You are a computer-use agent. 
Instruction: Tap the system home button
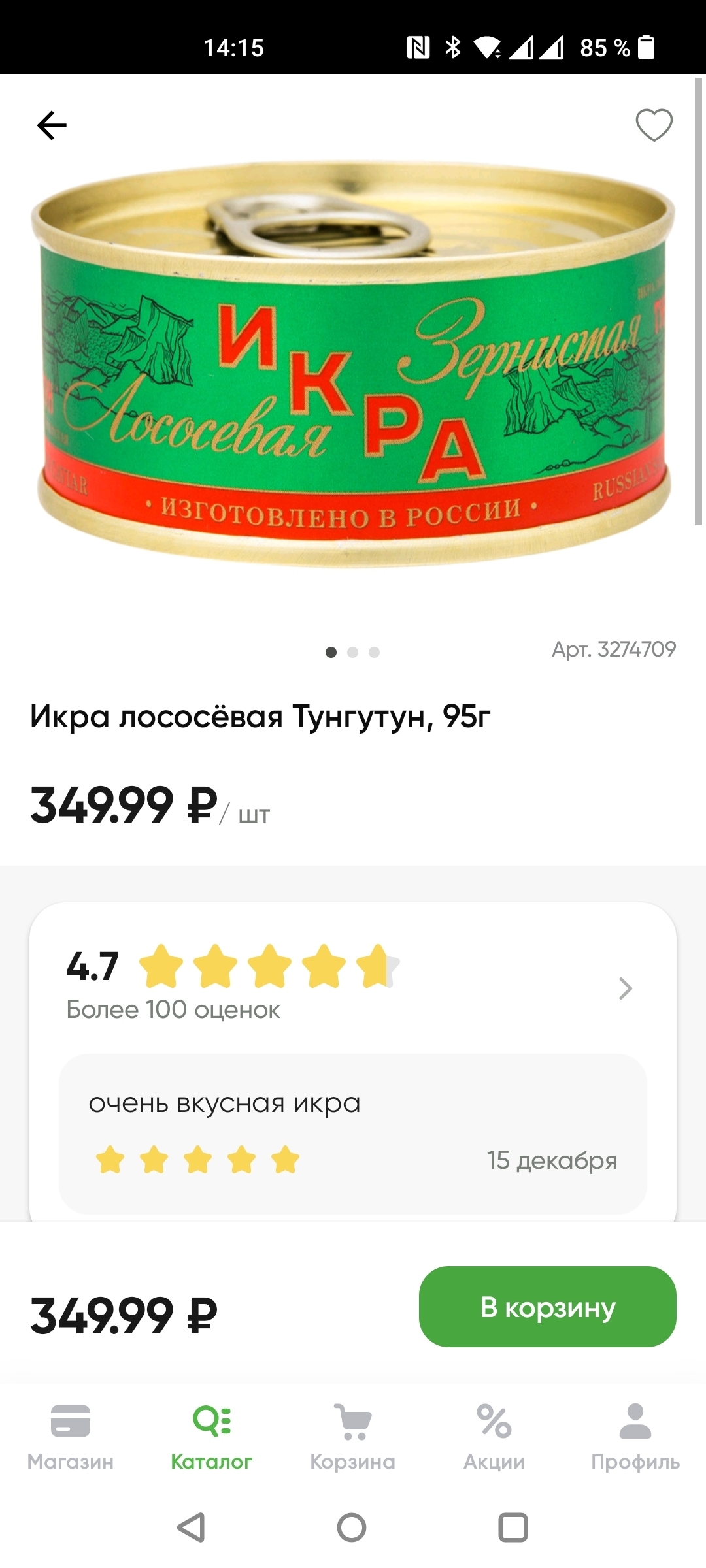(352, 1527)
